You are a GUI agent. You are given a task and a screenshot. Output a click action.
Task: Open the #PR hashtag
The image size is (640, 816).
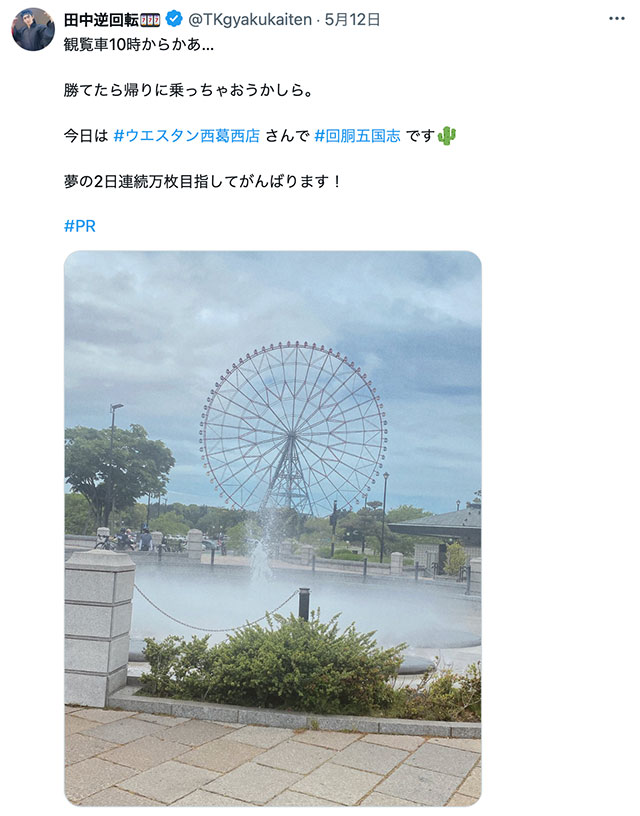coord(80,226)
